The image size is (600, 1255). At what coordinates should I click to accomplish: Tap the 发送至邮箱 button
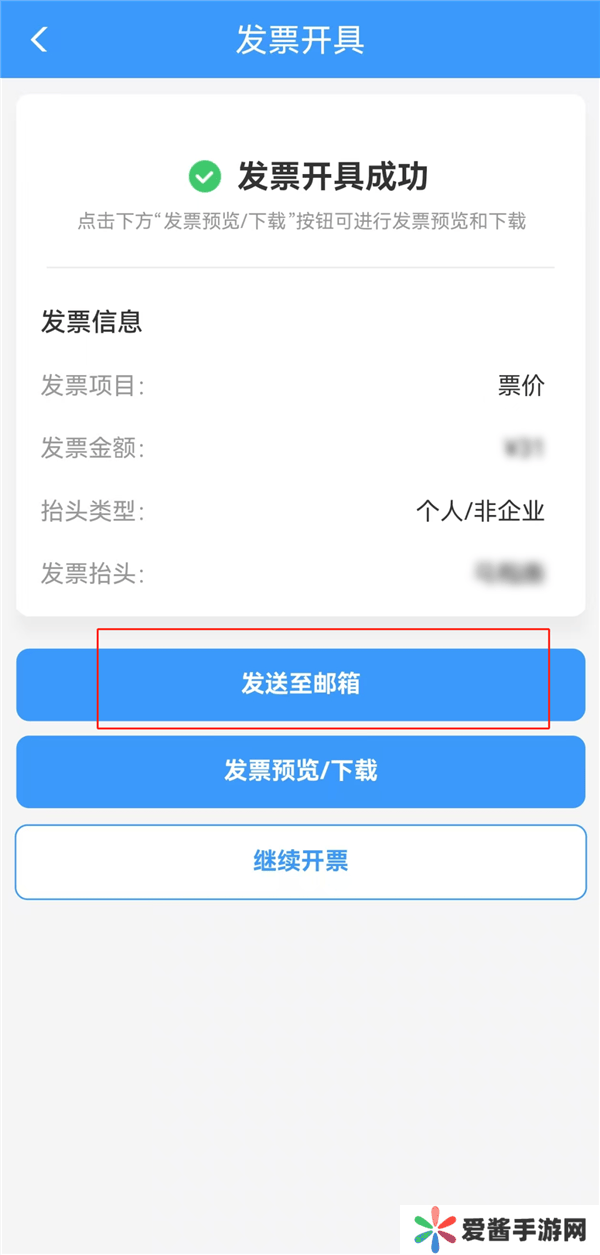(300, 684)
